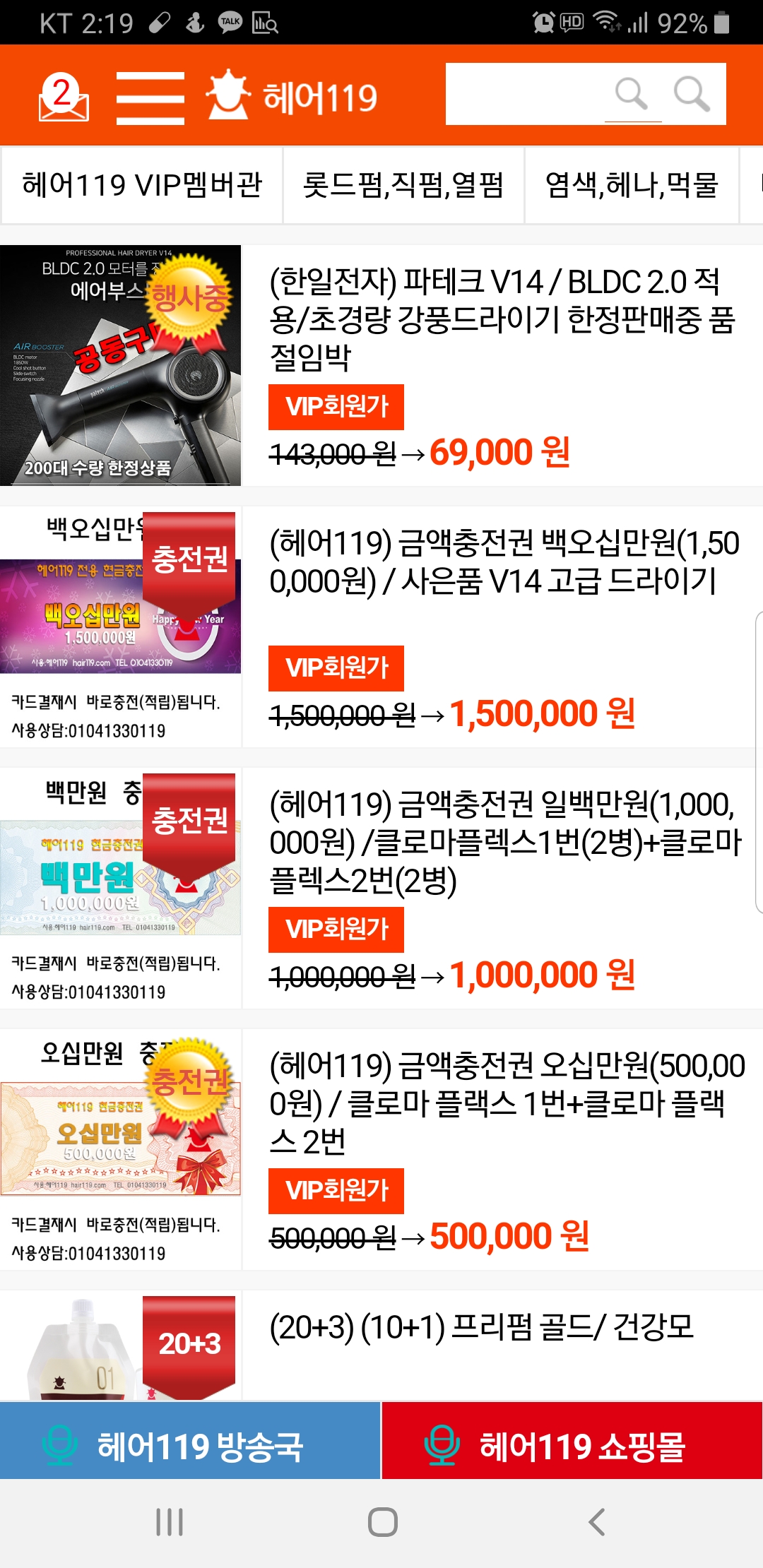
Task: Tap the system back button
Action: click(597, 1522)
